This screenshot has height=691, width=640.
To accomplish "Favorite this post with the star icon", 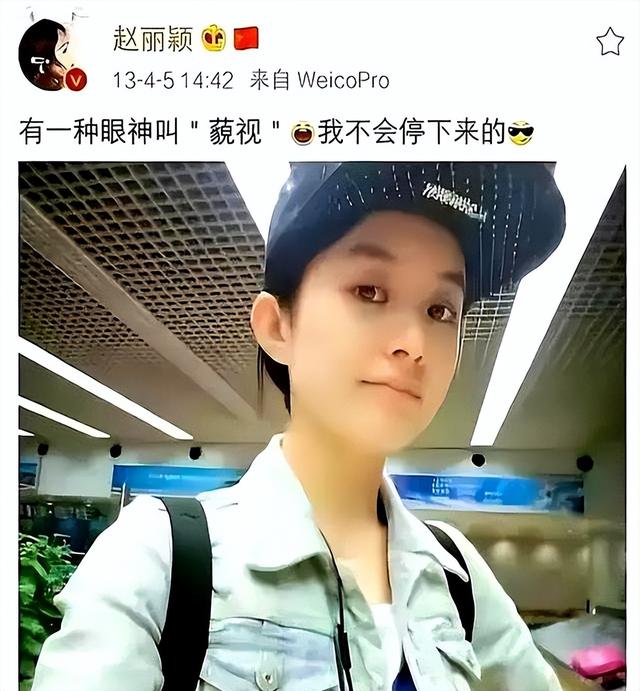I will (609, 41).
